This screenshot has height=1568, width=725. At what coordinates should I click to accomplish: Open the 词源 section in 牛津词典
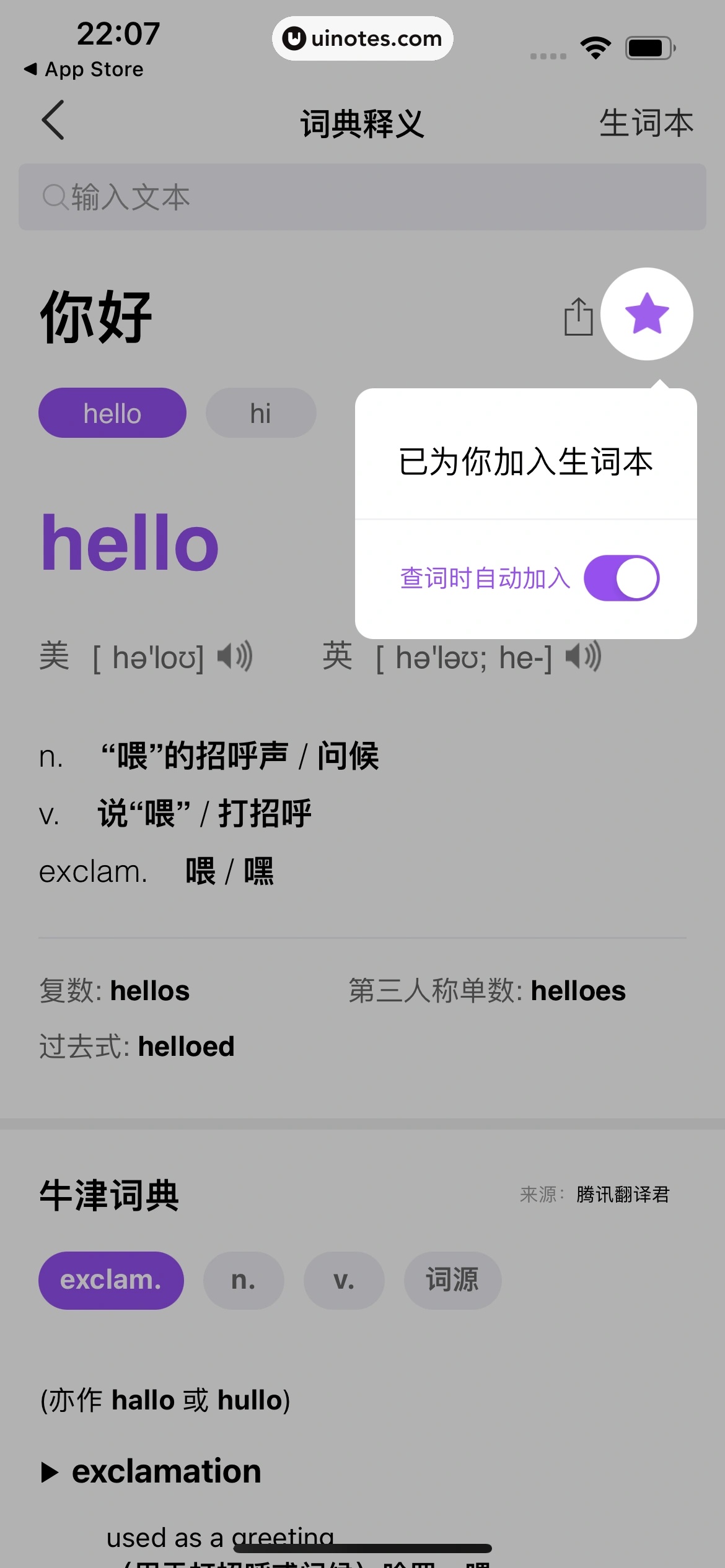(x=452, y=1281)
